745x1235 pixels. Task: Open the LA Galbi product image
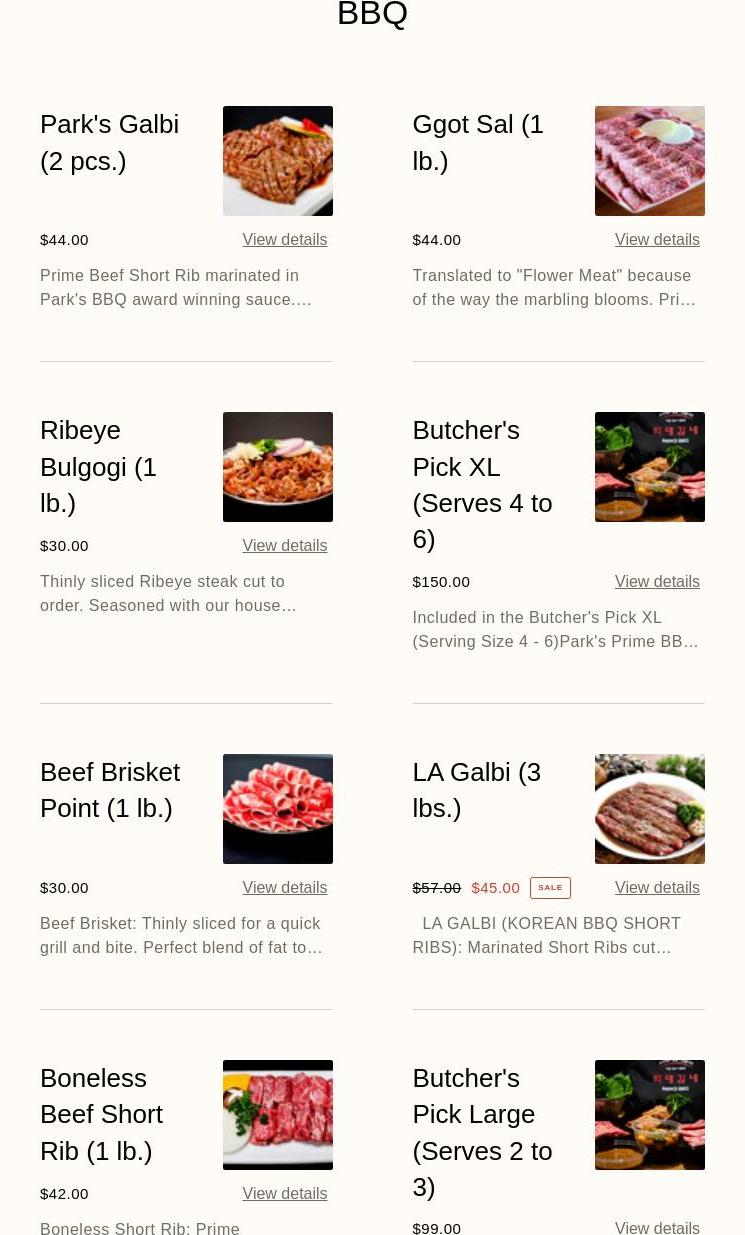pyautogui.click(x=650, y=809)
